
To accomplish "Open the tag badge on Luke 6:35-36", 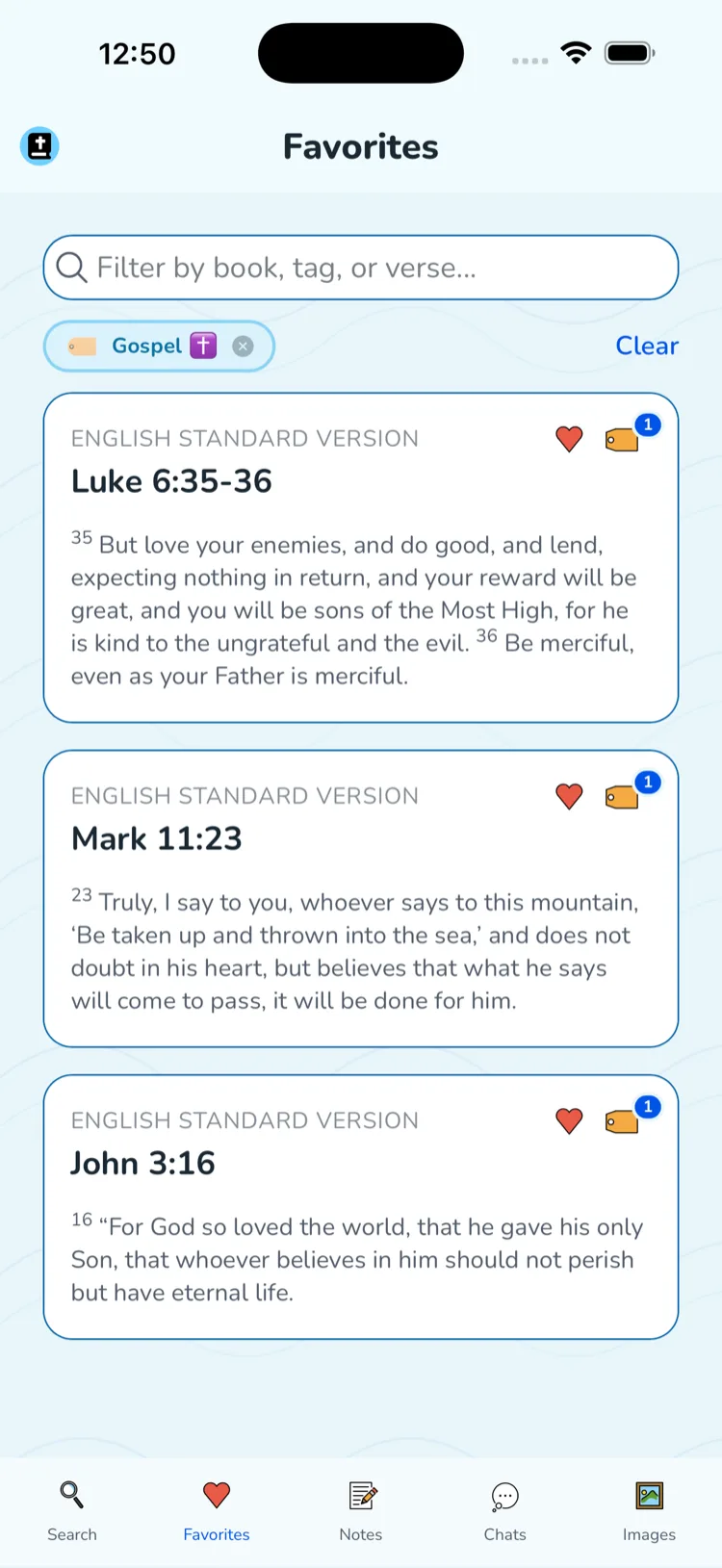I will pos(624,439).
